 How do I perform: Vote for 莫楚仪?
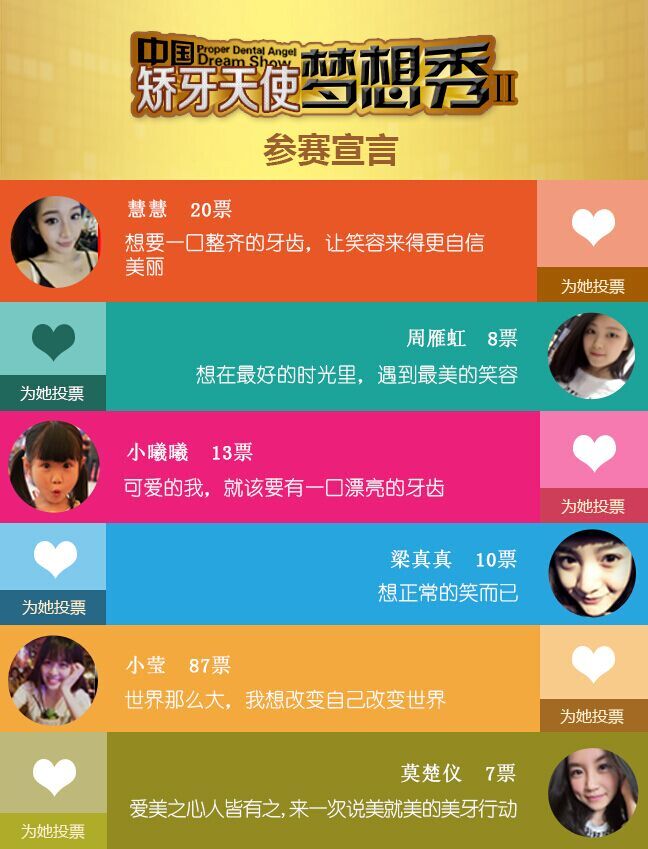click(x=53, y=830)
